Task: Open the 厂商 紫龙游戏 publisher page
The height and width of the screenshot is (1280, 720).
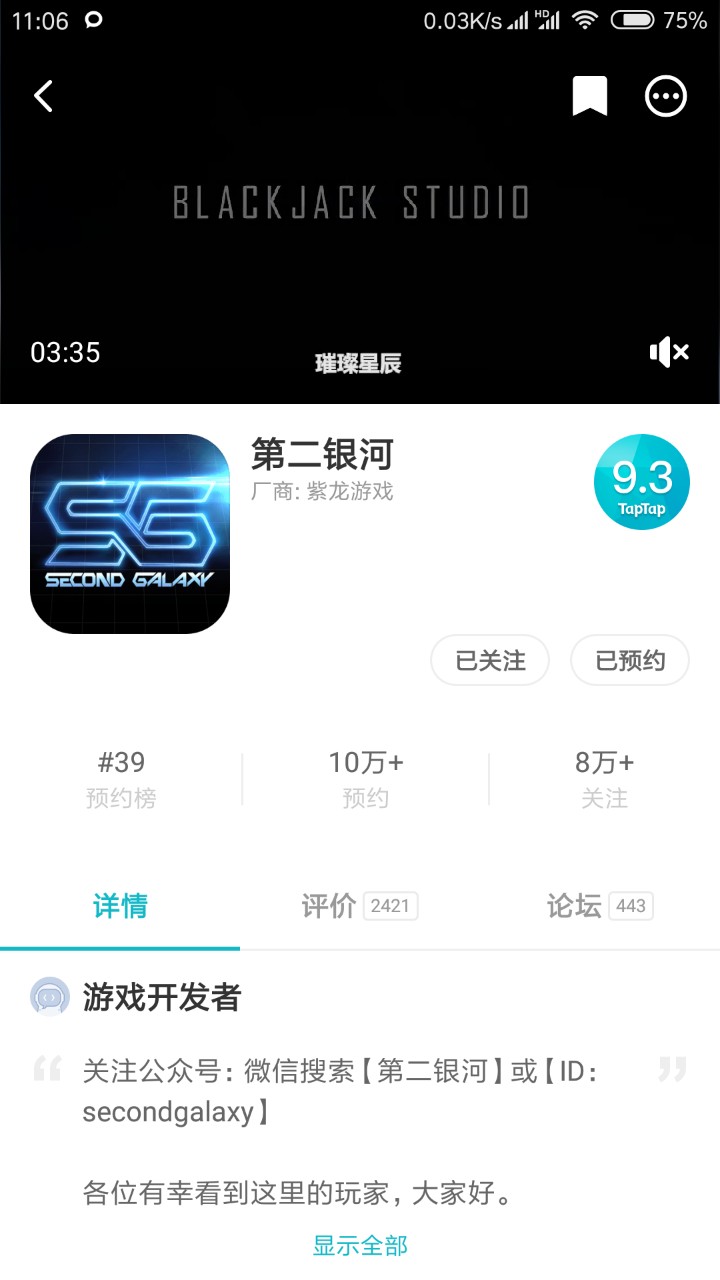Action: click(322, 491)
